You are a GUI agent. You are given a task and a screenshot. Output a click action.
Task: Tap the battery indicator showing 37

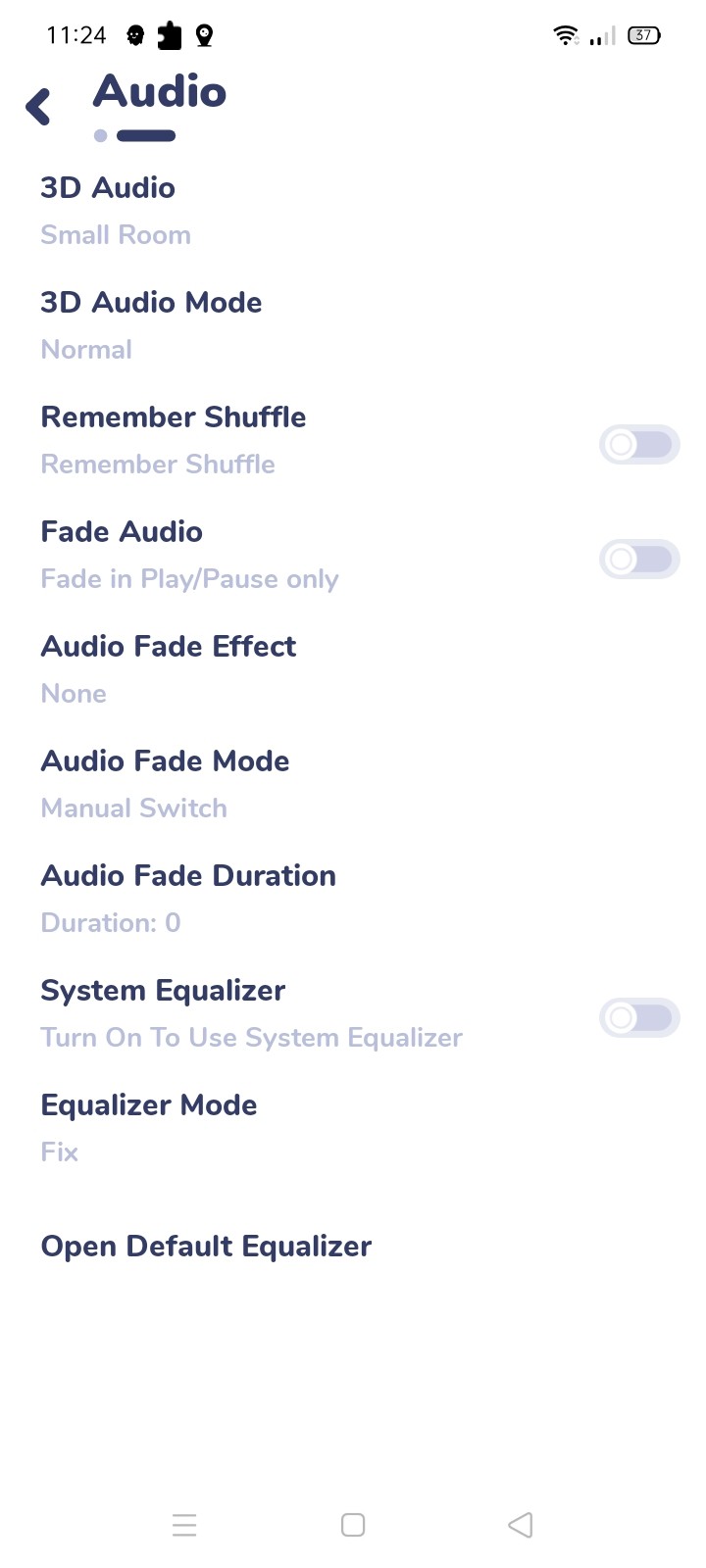click(x=642, y=35)
